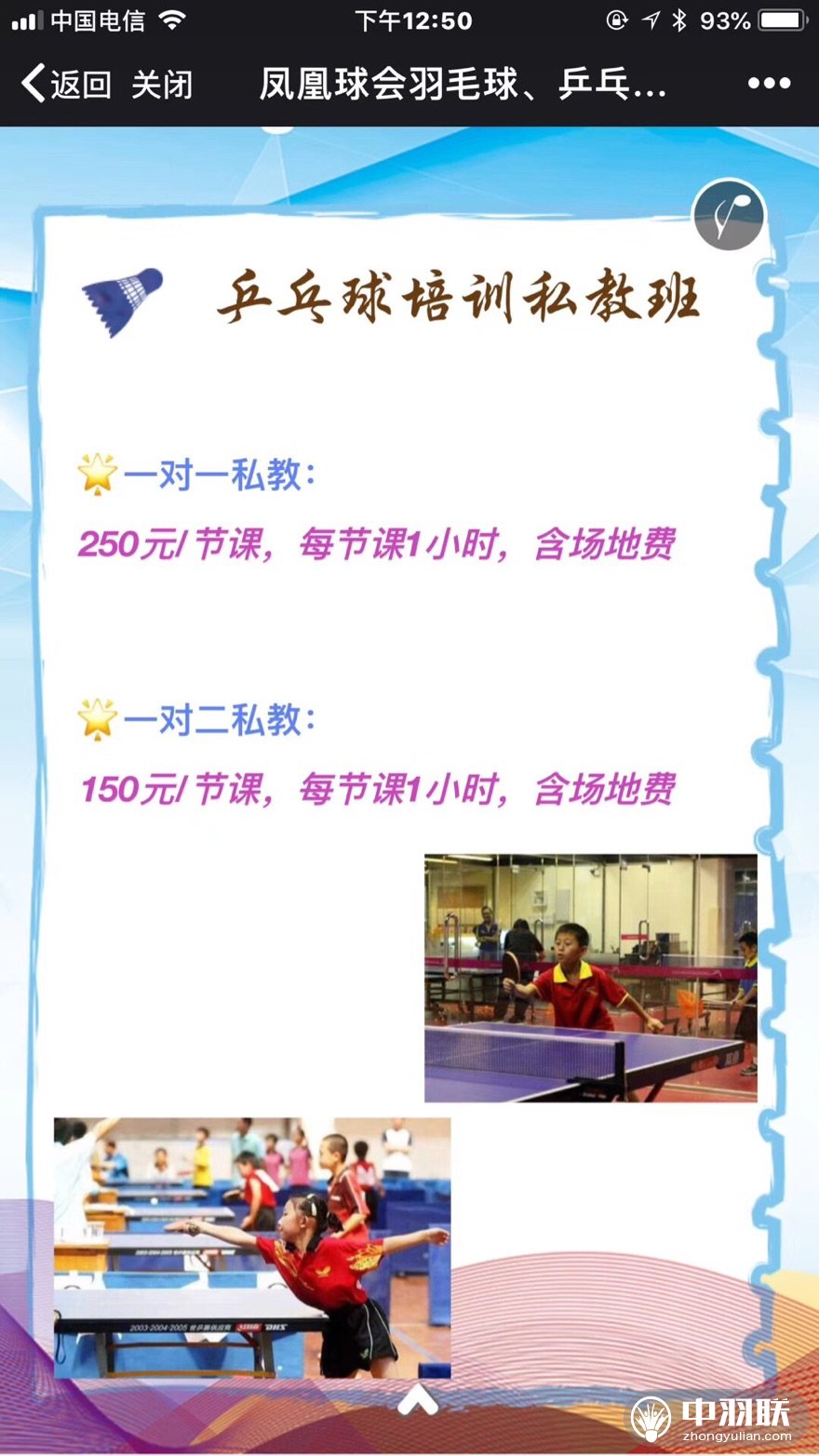The width and height of the screenshot is (819, 1456).
Task: Tap the 返回 back button
Action: click(65, 85)
